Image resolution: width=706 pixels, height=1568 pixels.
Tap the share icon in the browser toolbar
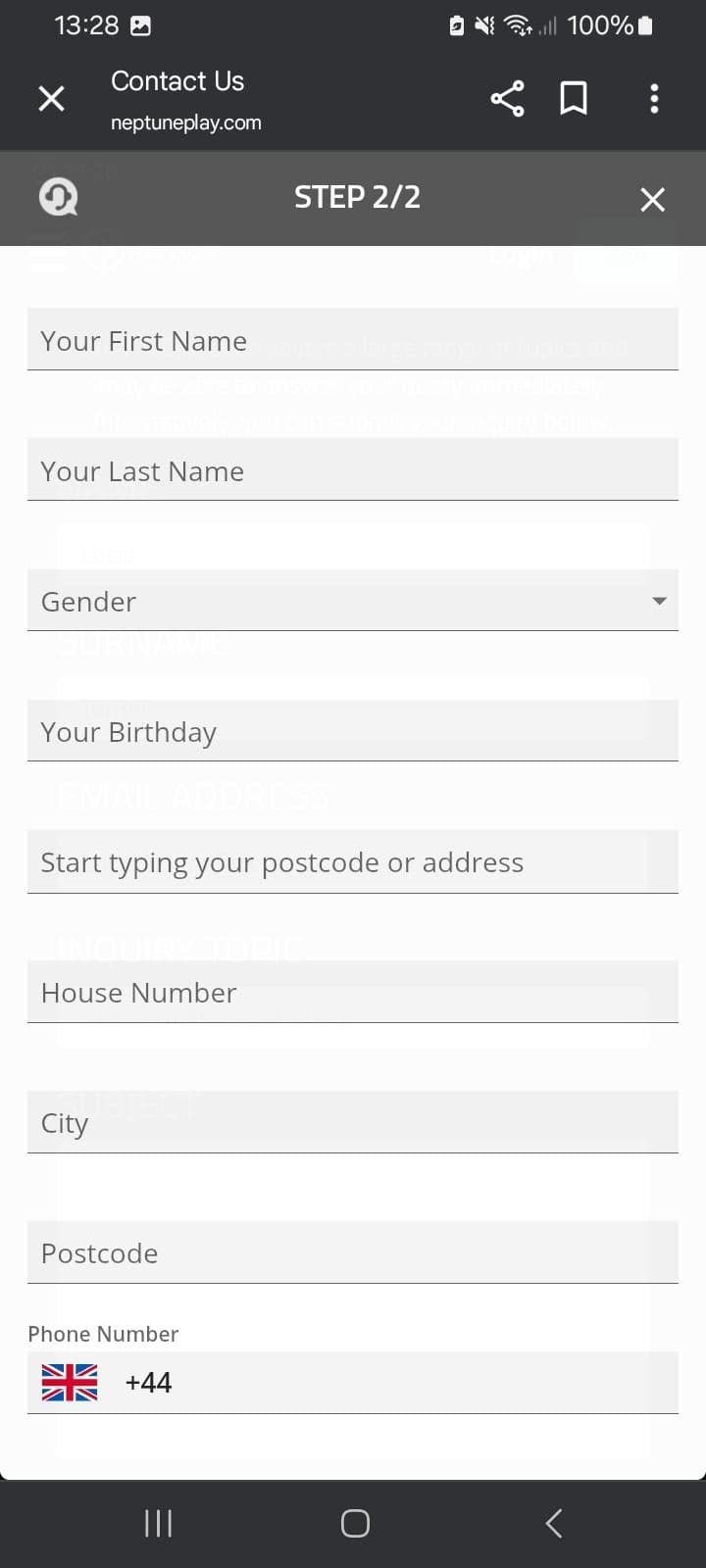(506, 98)
